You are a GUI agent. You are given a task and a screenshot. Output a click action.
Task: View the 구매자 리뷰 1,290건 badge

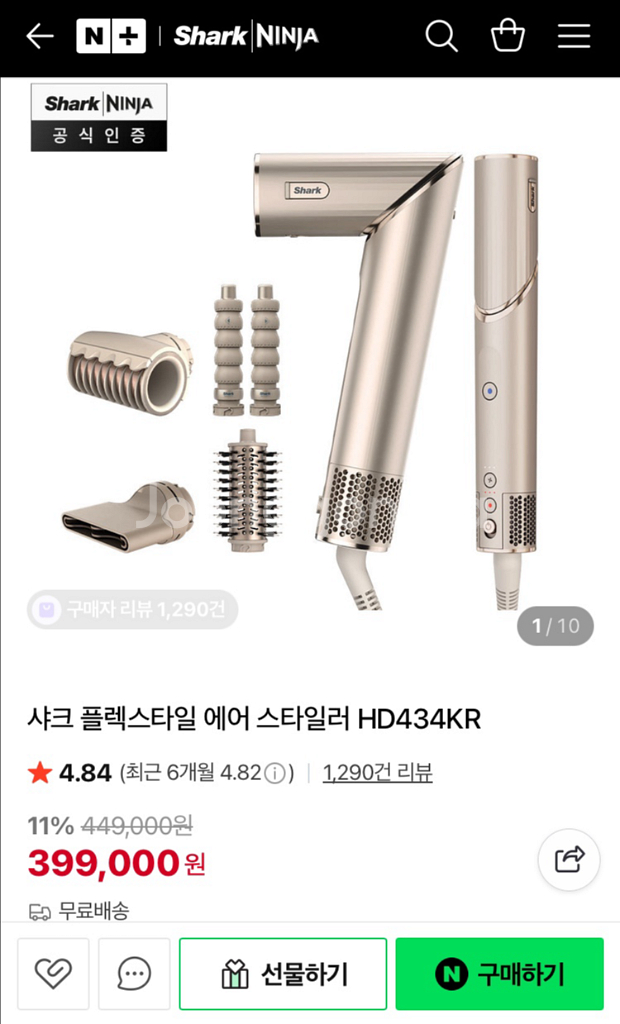pyautogui.click(x=133, y=609)
